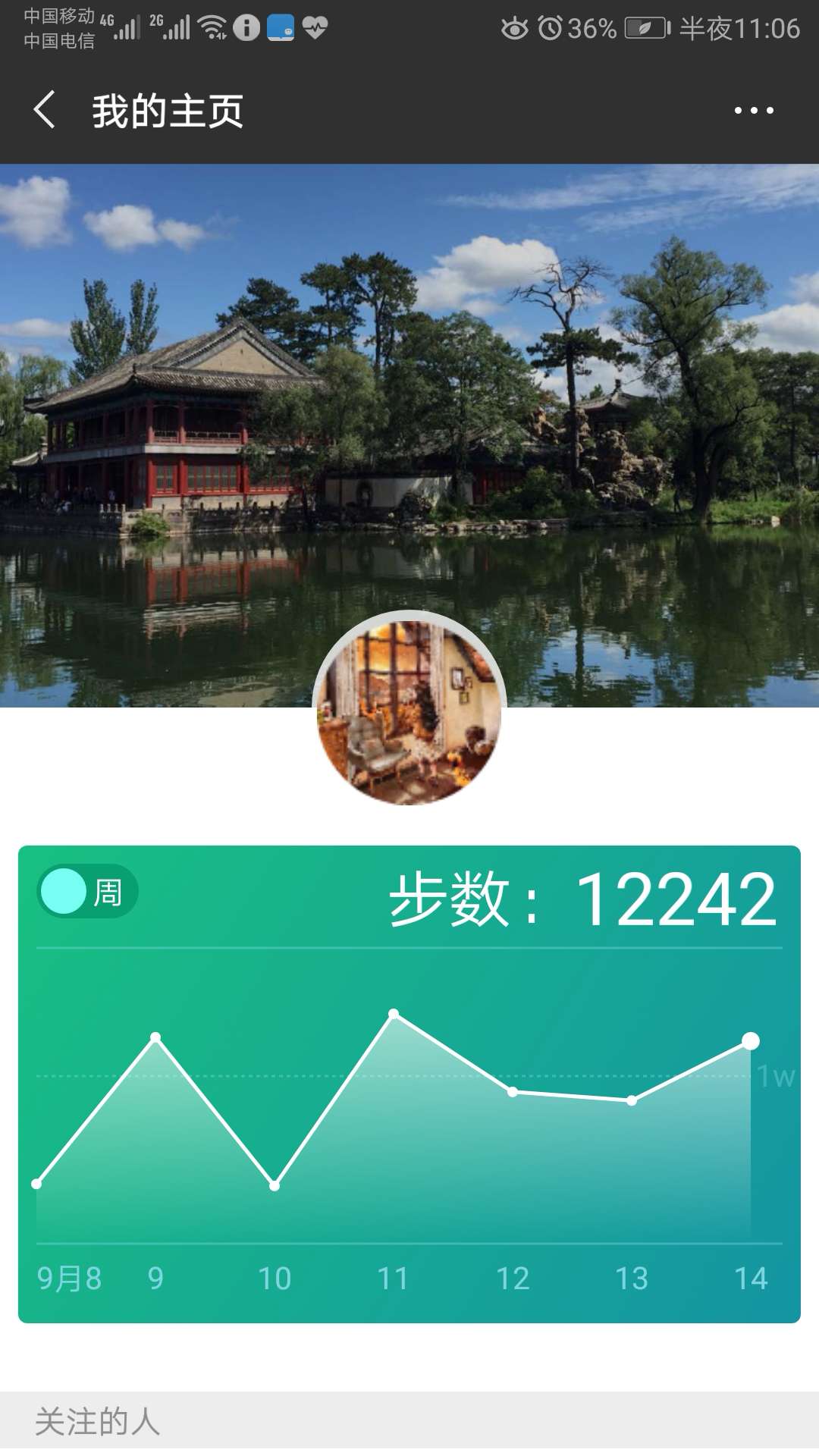The height and width of the screenshot is (1456, 819).
Task: Click the step total 12242
Action: (677, 898)
